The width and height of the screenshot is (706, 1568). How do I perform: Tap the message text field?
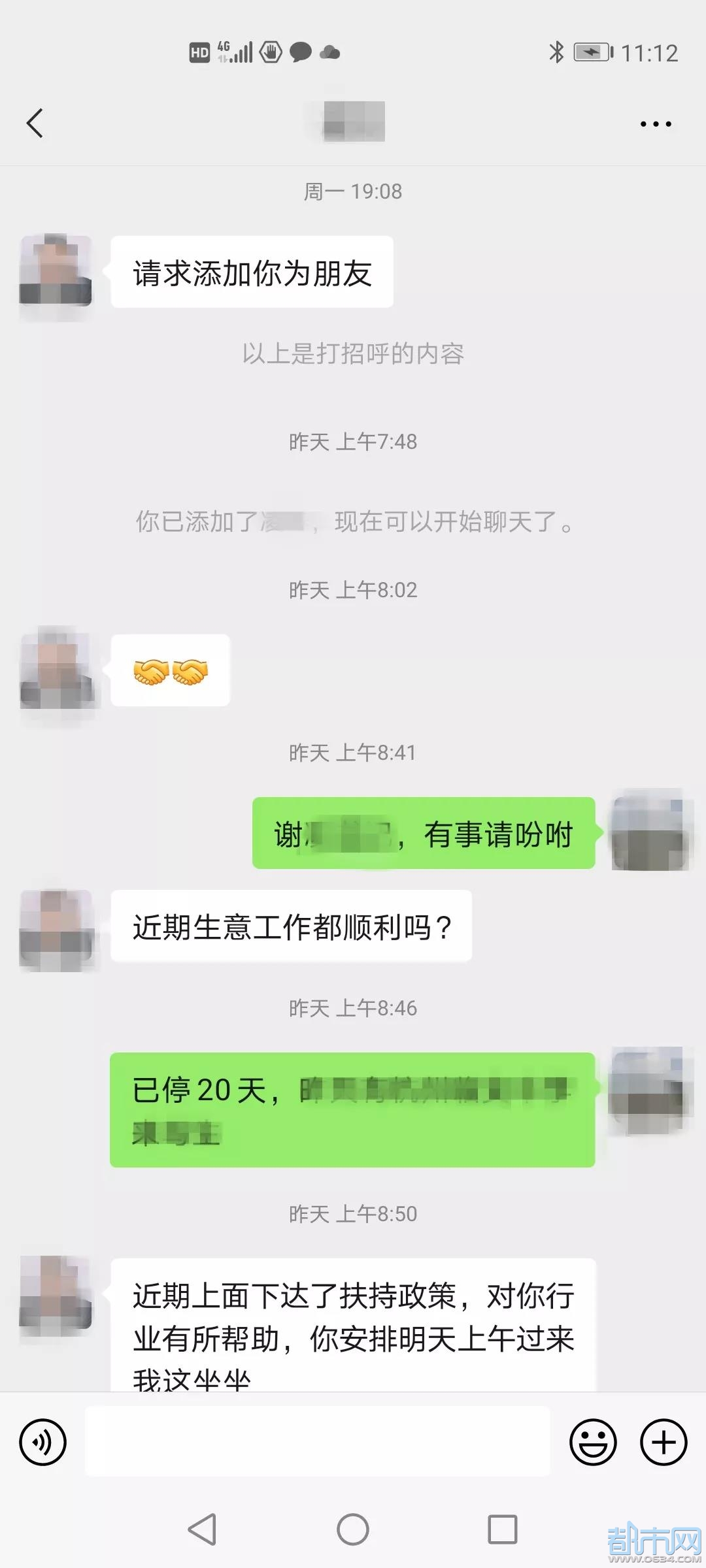coord(318,1442)
